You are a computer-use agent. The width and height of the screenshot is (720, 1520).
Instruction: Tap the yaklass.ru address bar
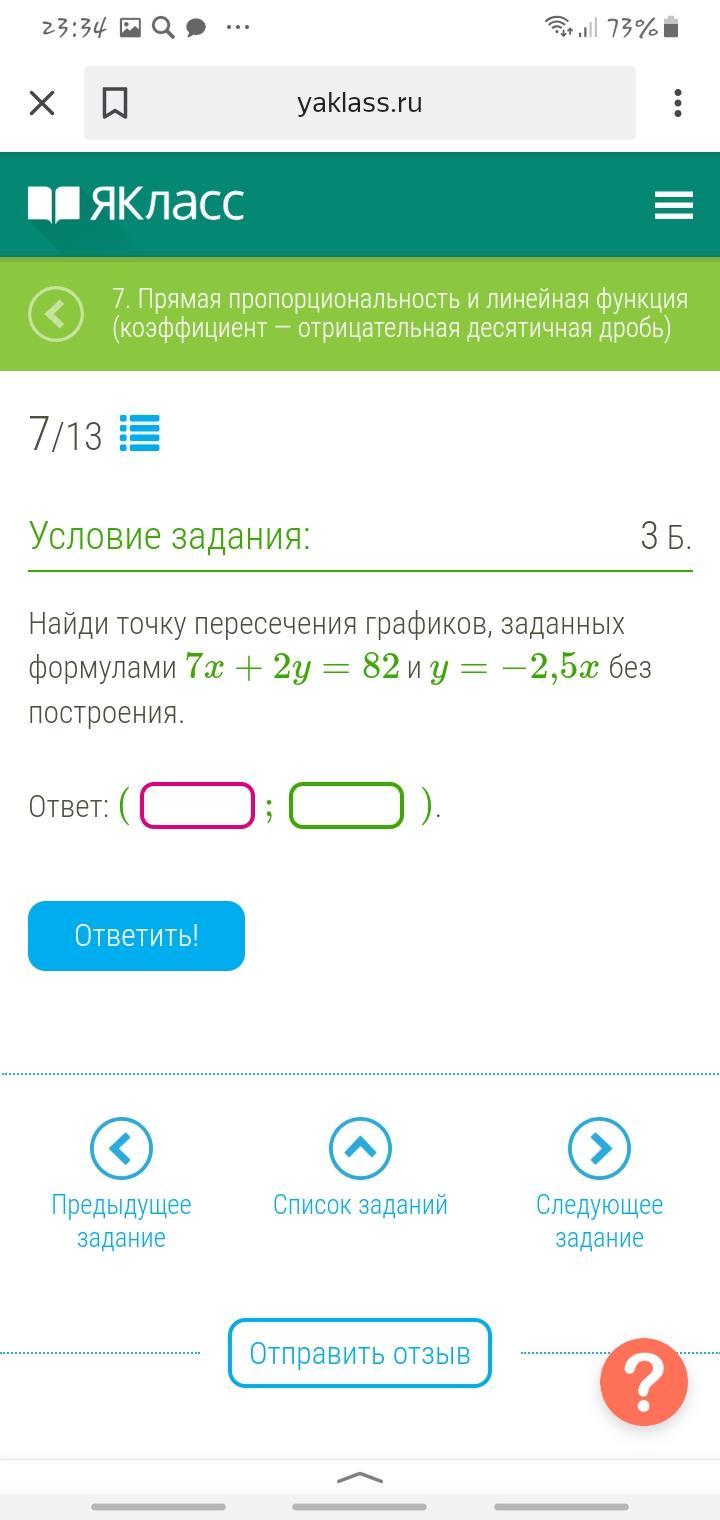tap(360, 103)
